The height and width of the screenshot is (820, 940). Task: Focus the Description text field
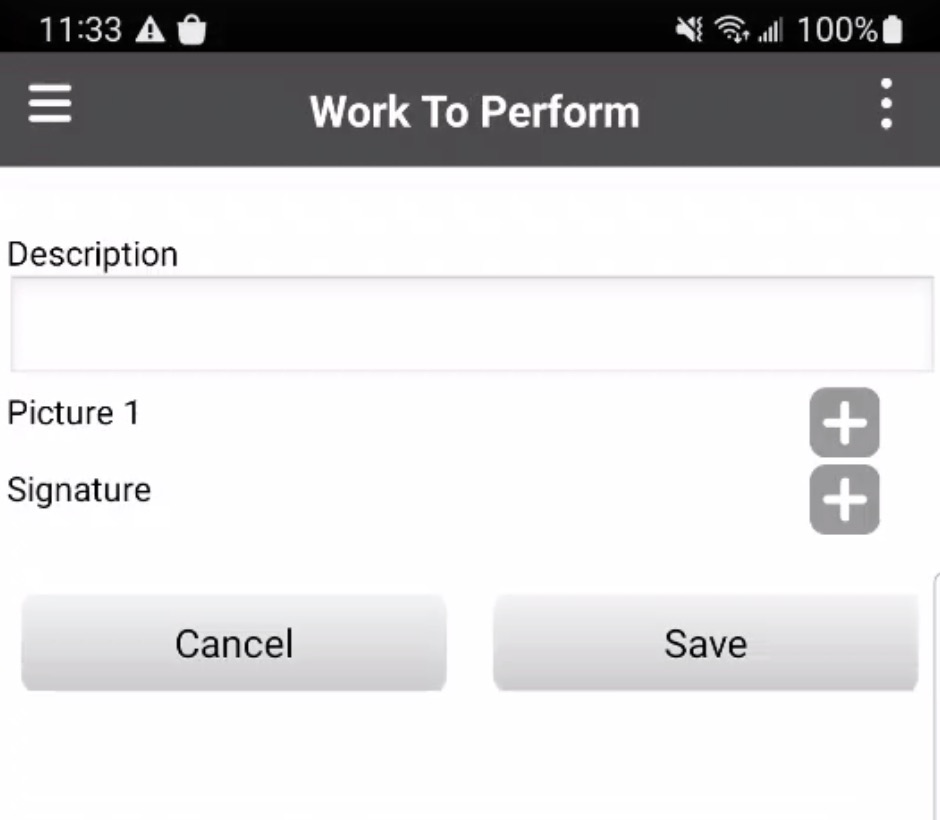click(471, 324)
